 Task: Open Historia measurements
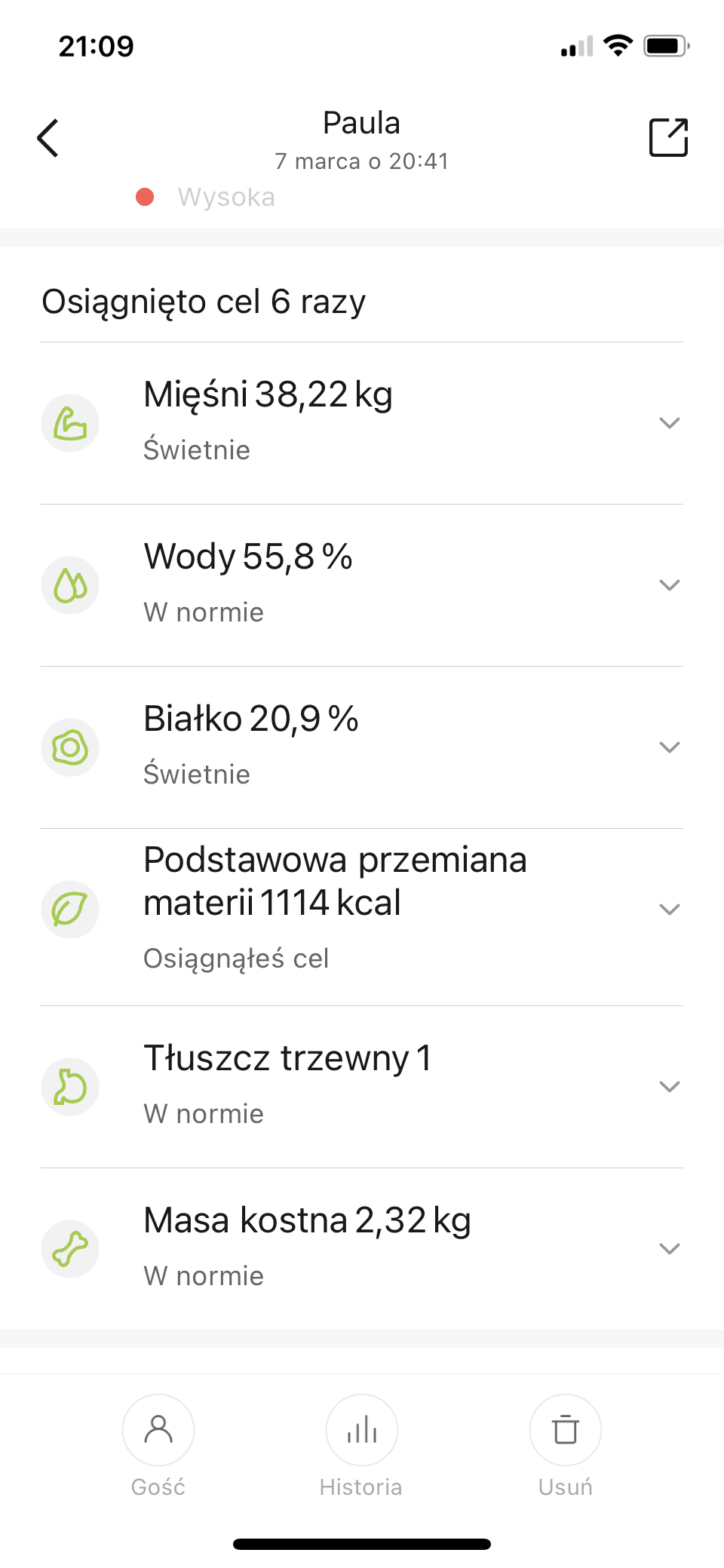click(362, 1431)
